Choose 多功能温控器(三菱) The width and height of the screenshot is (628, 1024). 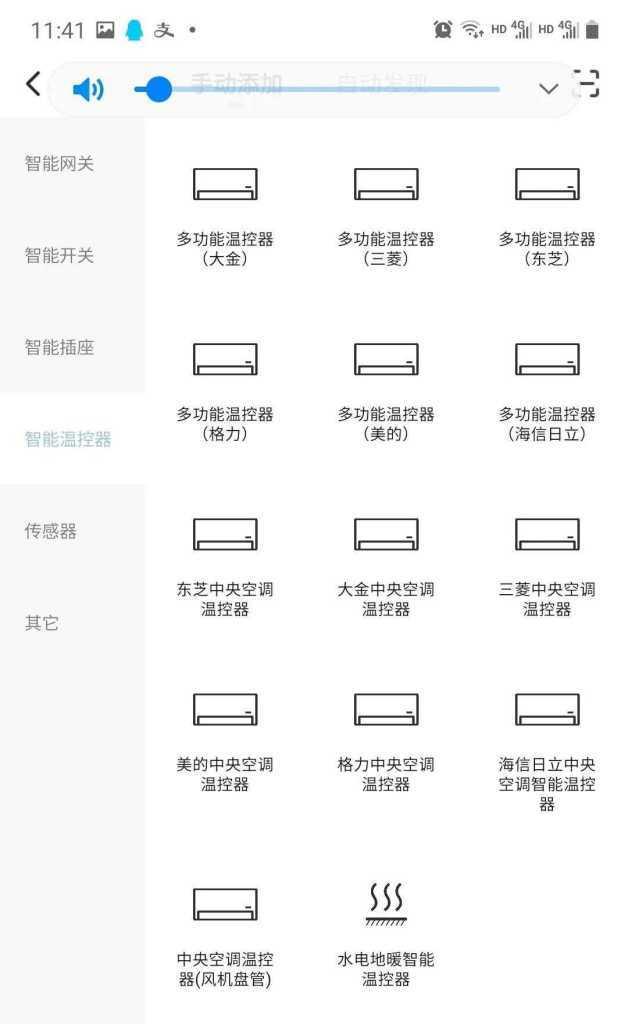click(386, 217)
